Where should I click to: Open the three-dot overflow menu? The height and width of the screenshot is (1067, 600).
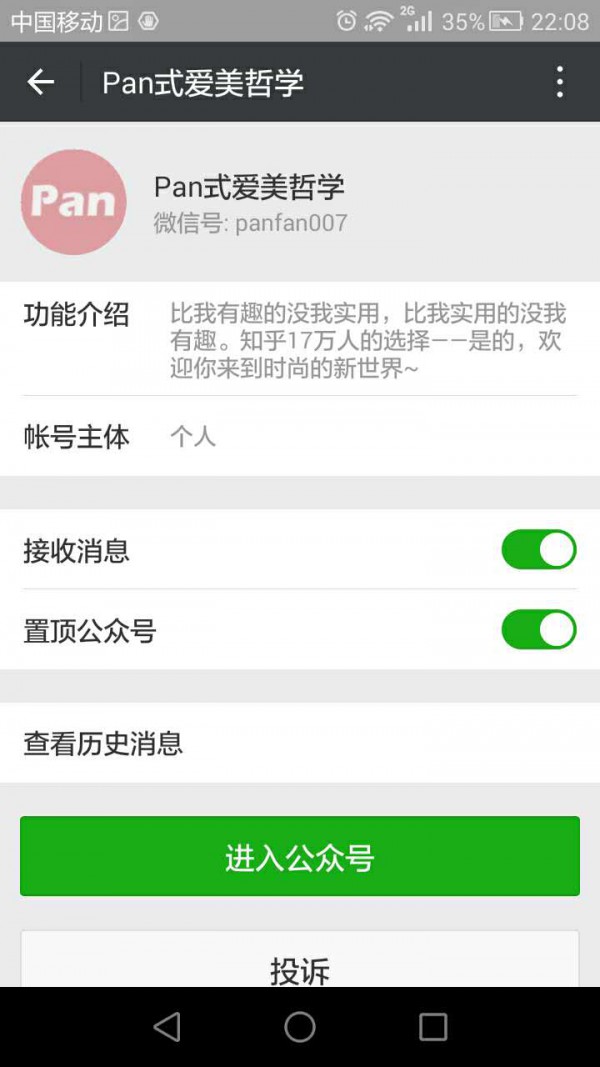pyautogui.click(x=559, y=82)
